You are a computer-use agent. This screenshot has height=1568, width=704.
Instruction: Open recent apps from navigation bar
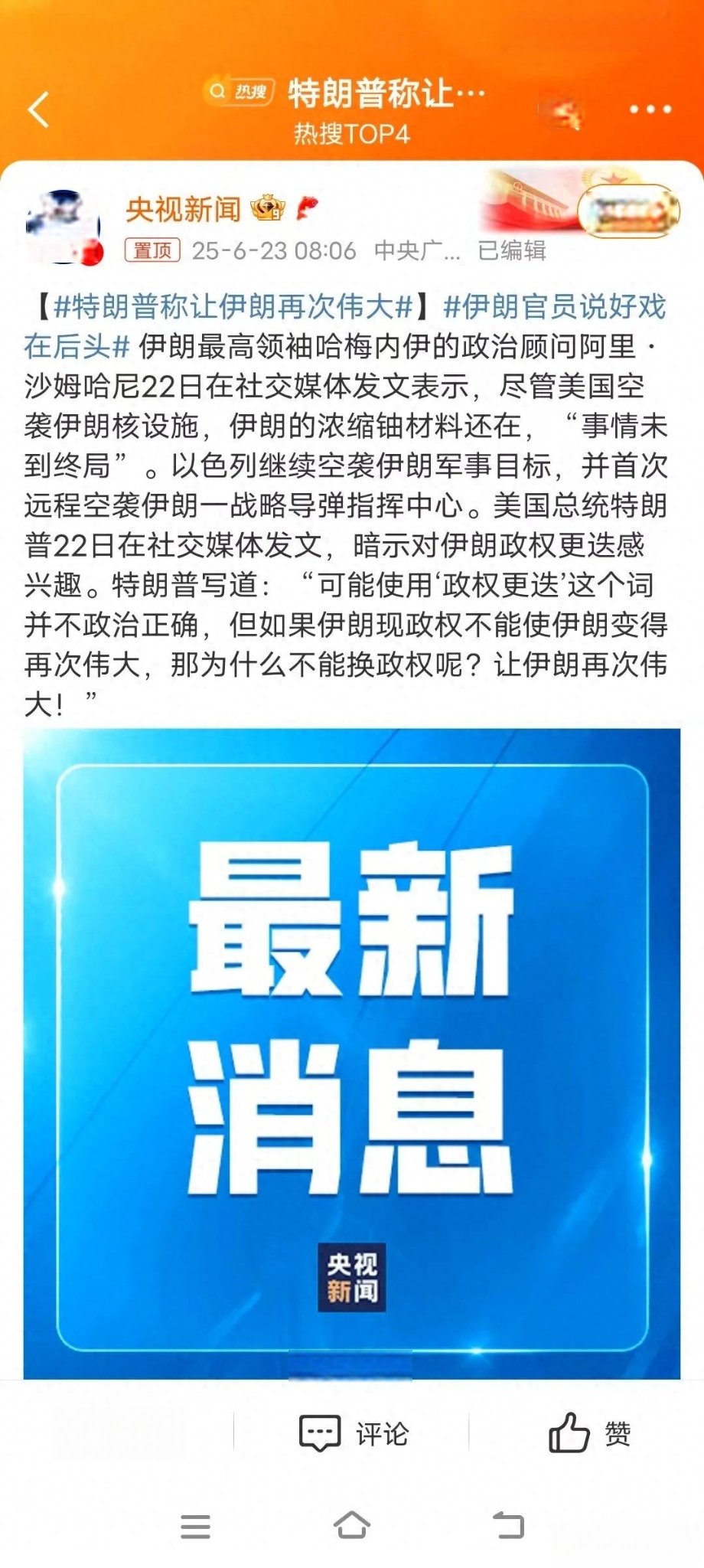point(195,1526)
